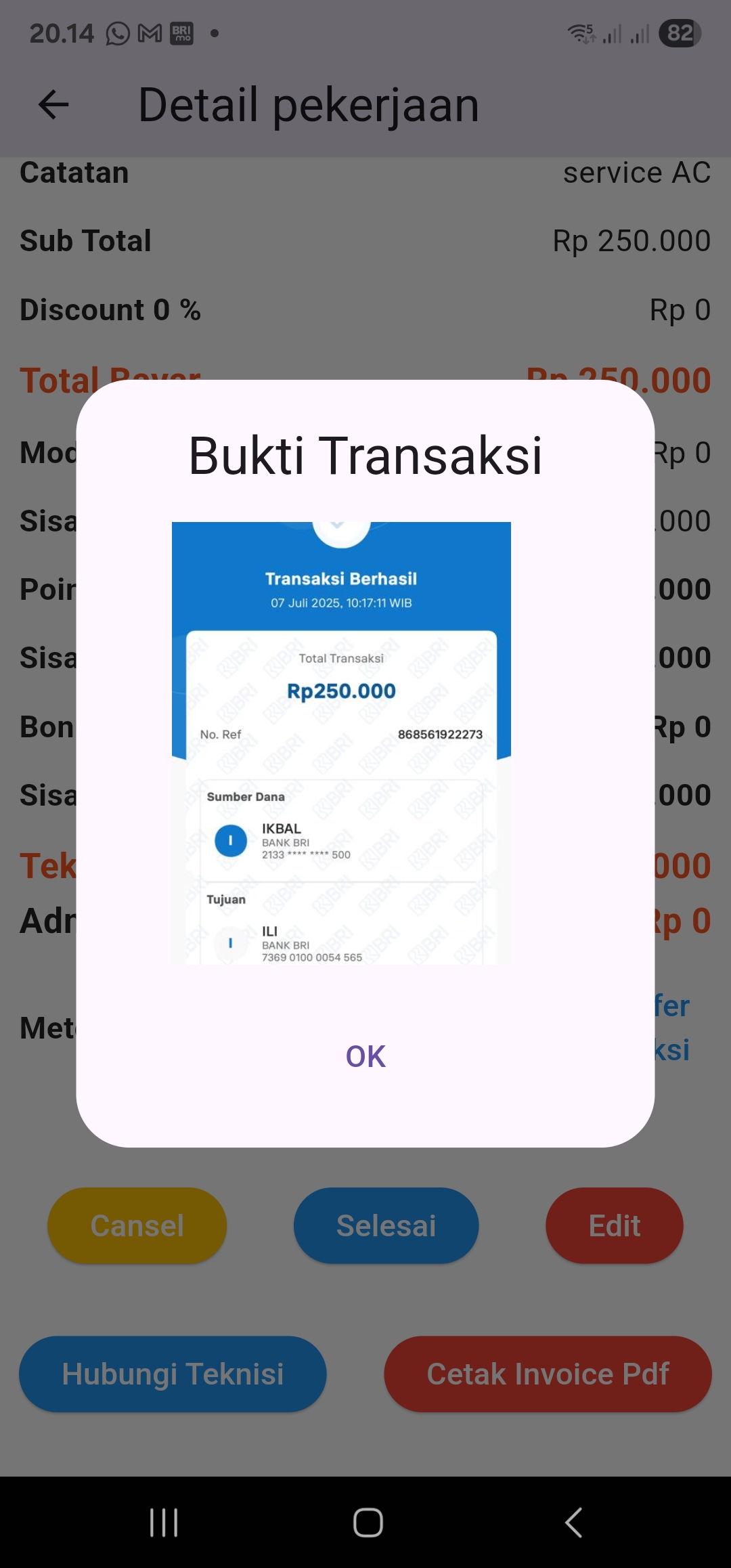Go to the system home screen
731x1568 pixels.
(368, 1523)
